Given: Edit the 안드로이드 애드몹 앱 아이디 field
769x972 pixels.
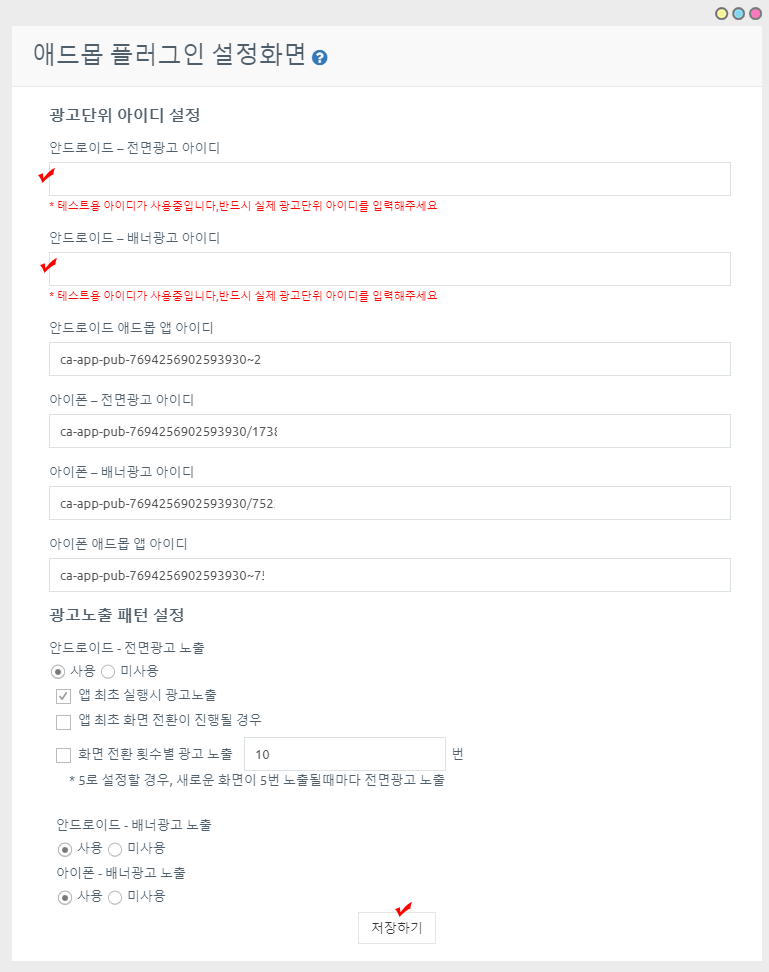Looking at the screenshot, I should (390, 359).
